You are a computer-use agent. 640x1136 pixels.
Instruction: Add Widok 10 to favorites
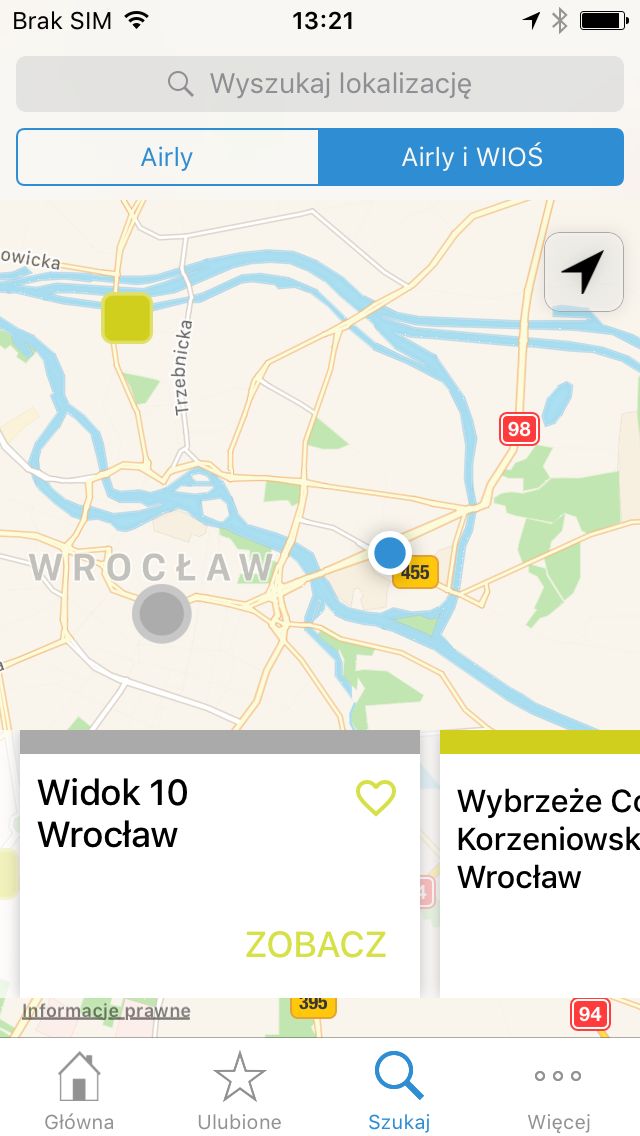[x=375, y=798]
